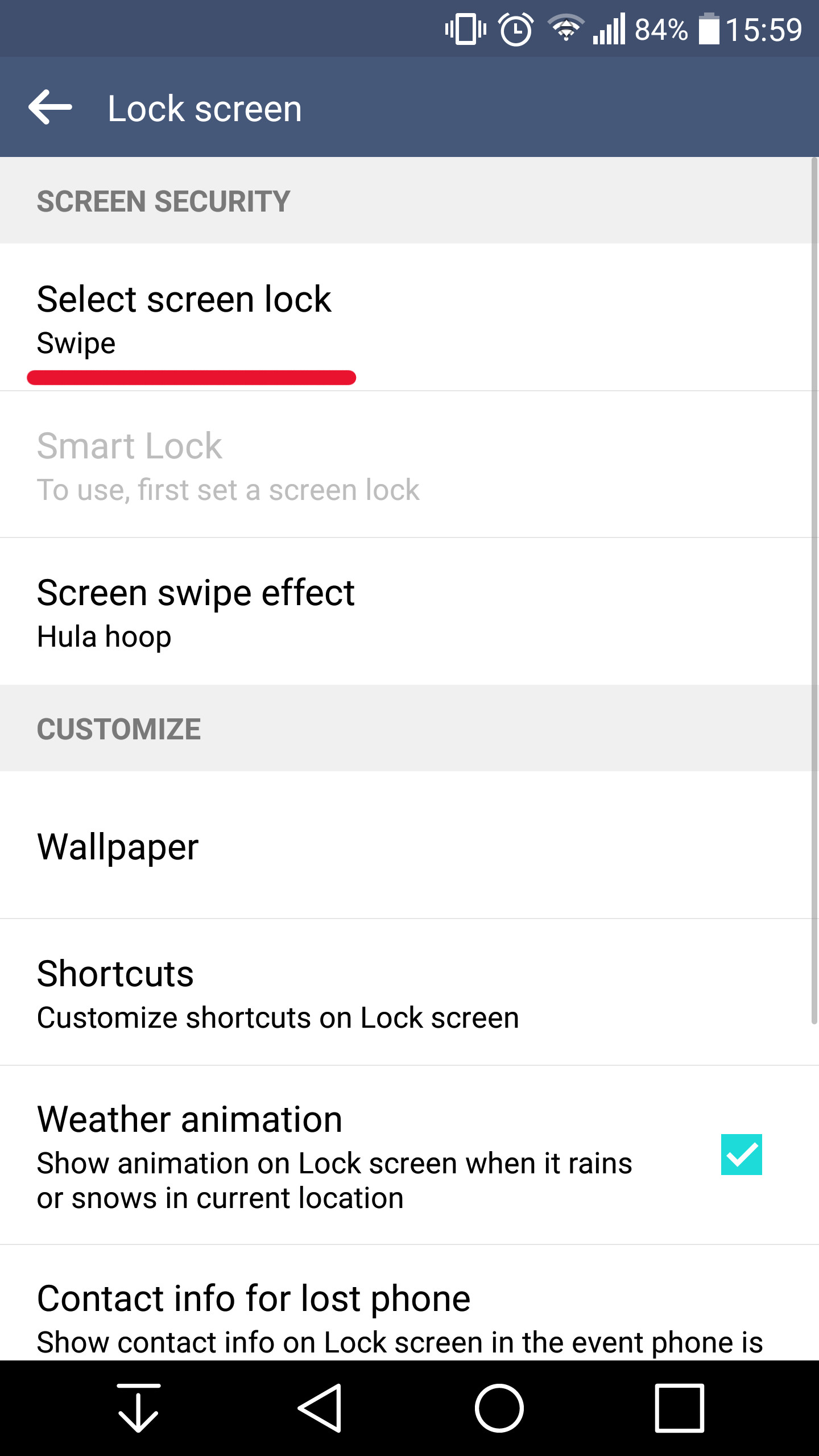Screen dimensions: 819x1456
Task: Uncheck the Weather animation checkbox
Action: pos(741,1155)
